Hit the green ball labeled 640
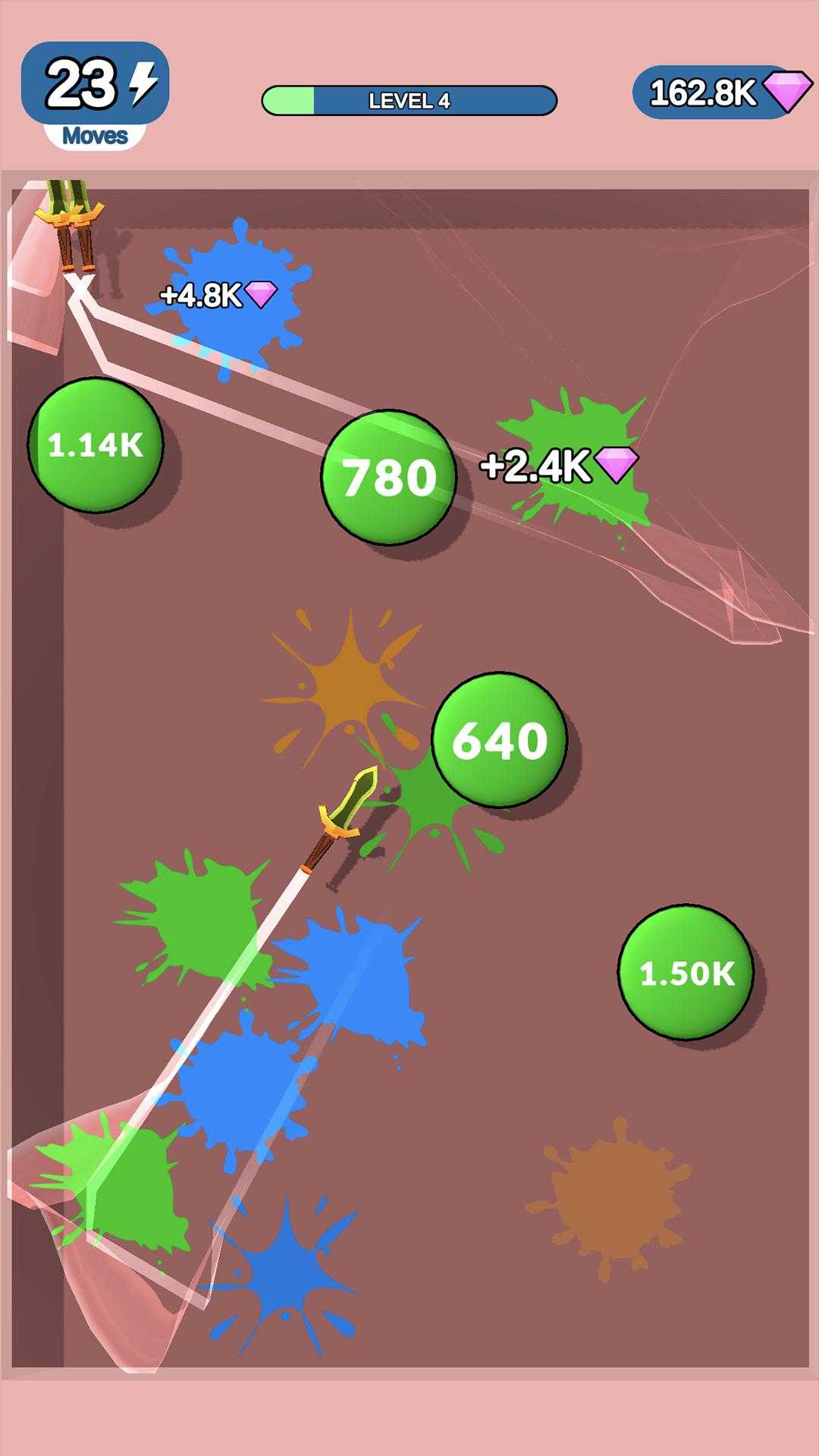The width and height of the screenshot is (819, 1456). [x=499, y=739]
